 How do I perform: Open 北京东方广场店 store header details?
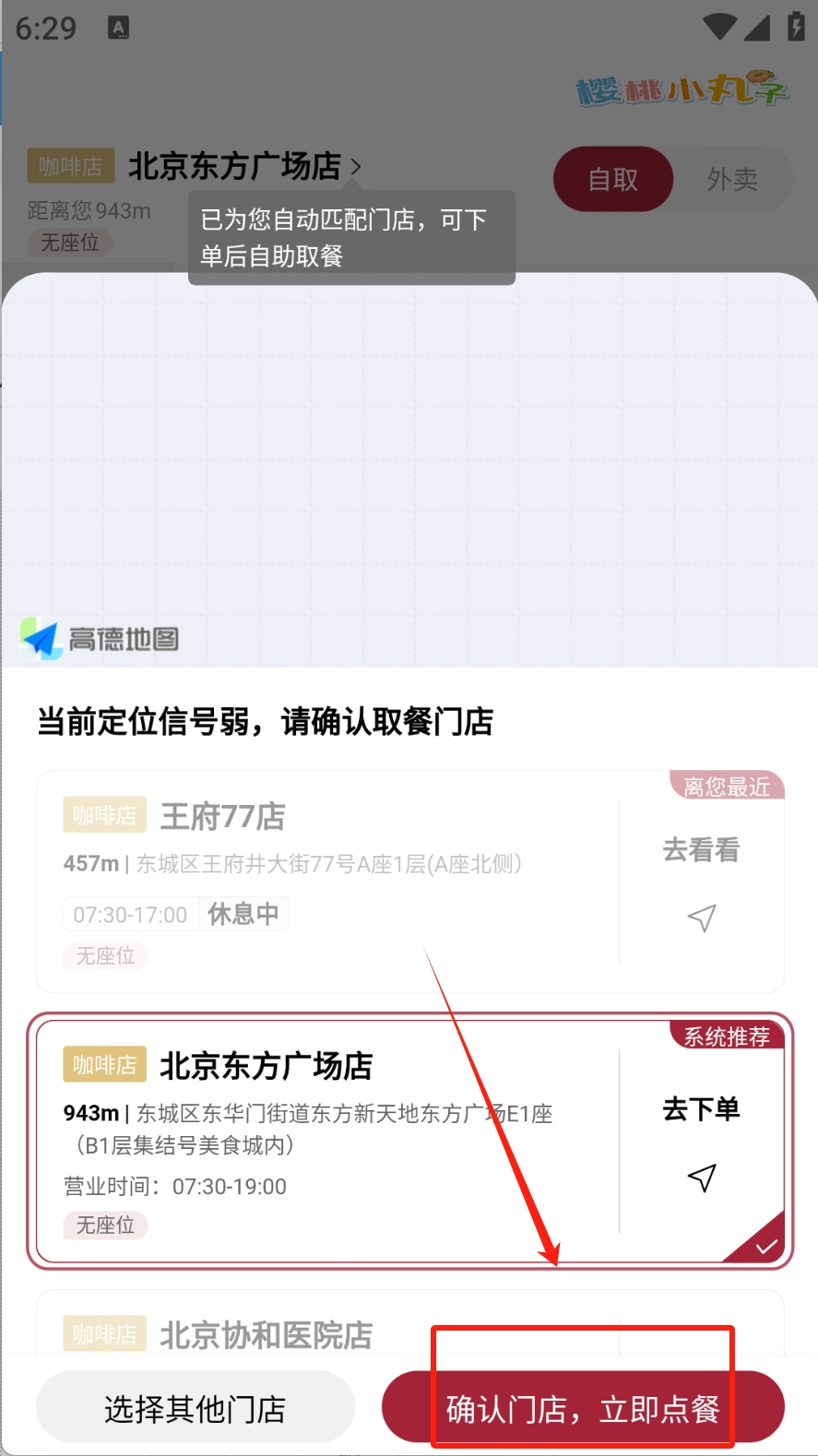click(x=244, y=167)
